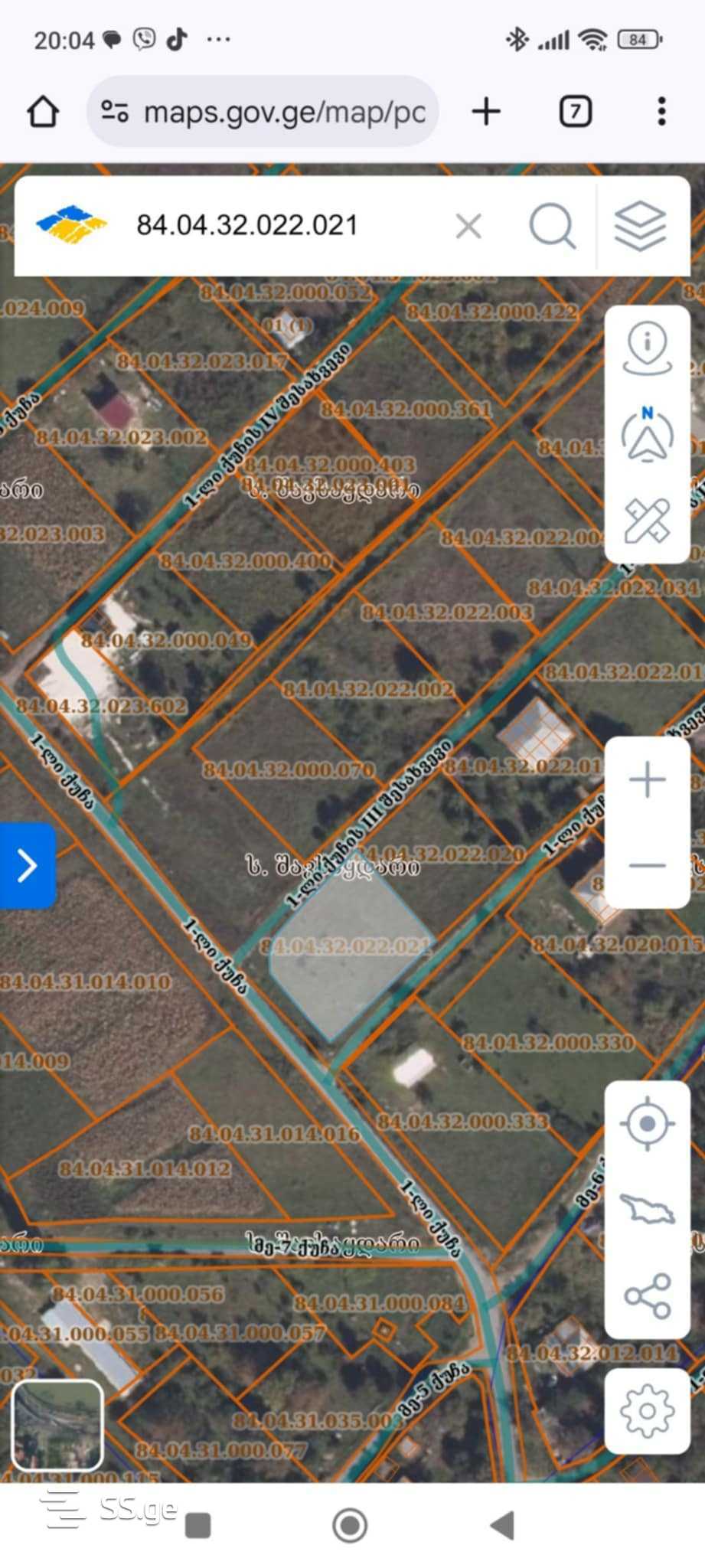Open a new browser tab
This screenshot has width=705, height=1568.
pos(486,112)
